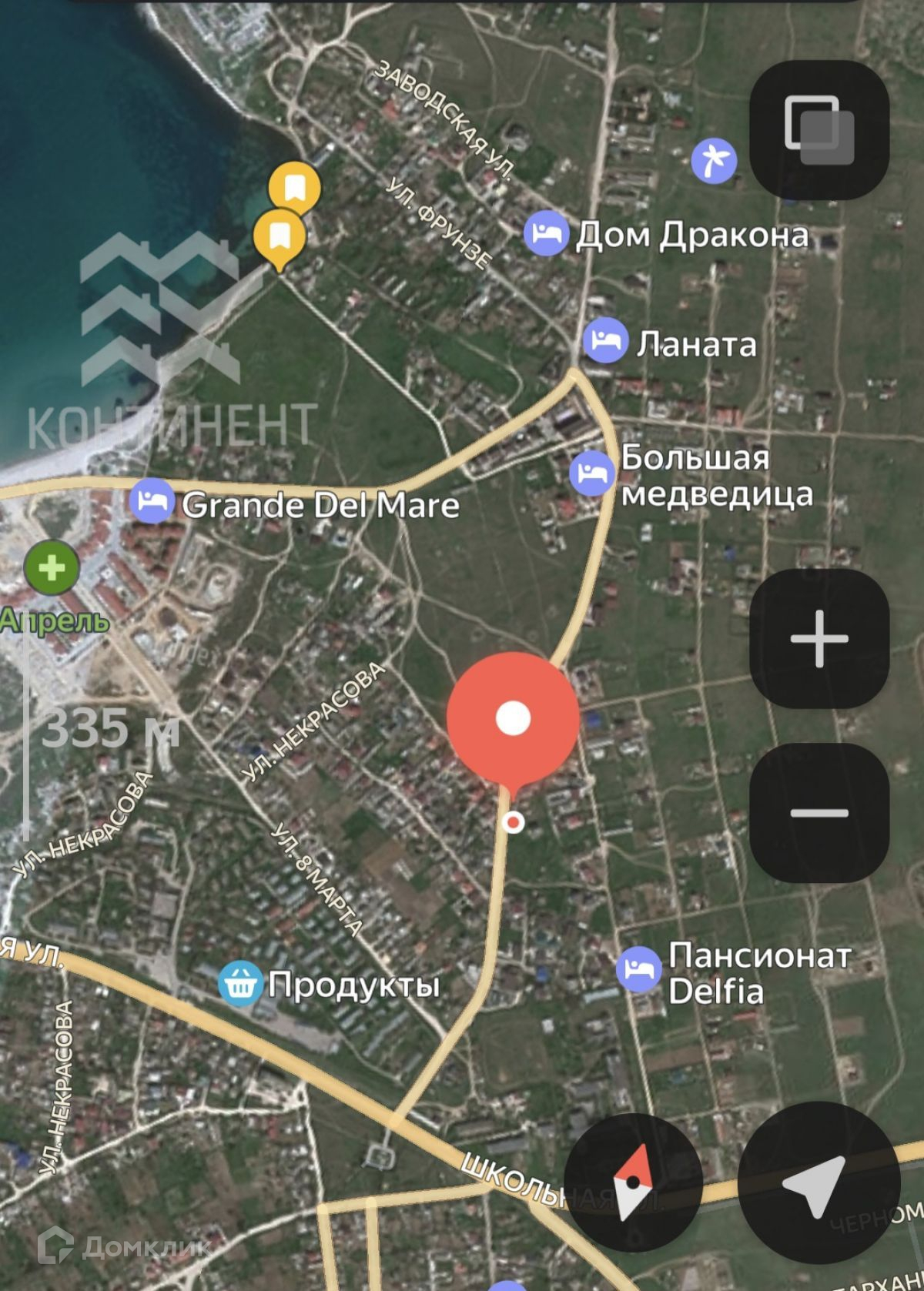Viewport: 924px width, 1291px height.
Task: Open the Пансионат Delfia marker
Action: click(x=638, y=968)
